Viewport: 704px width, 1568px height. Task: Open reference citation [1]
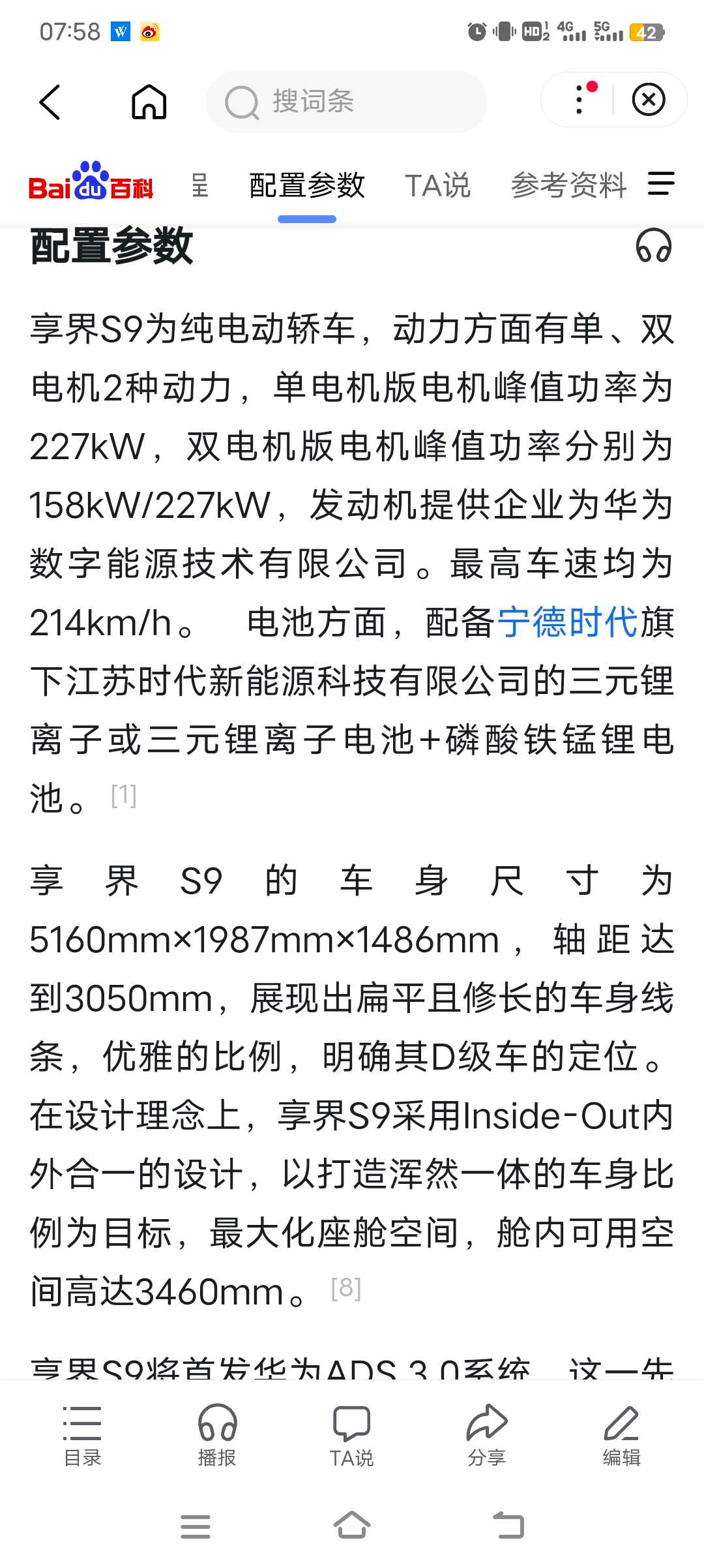pos(124,796)
